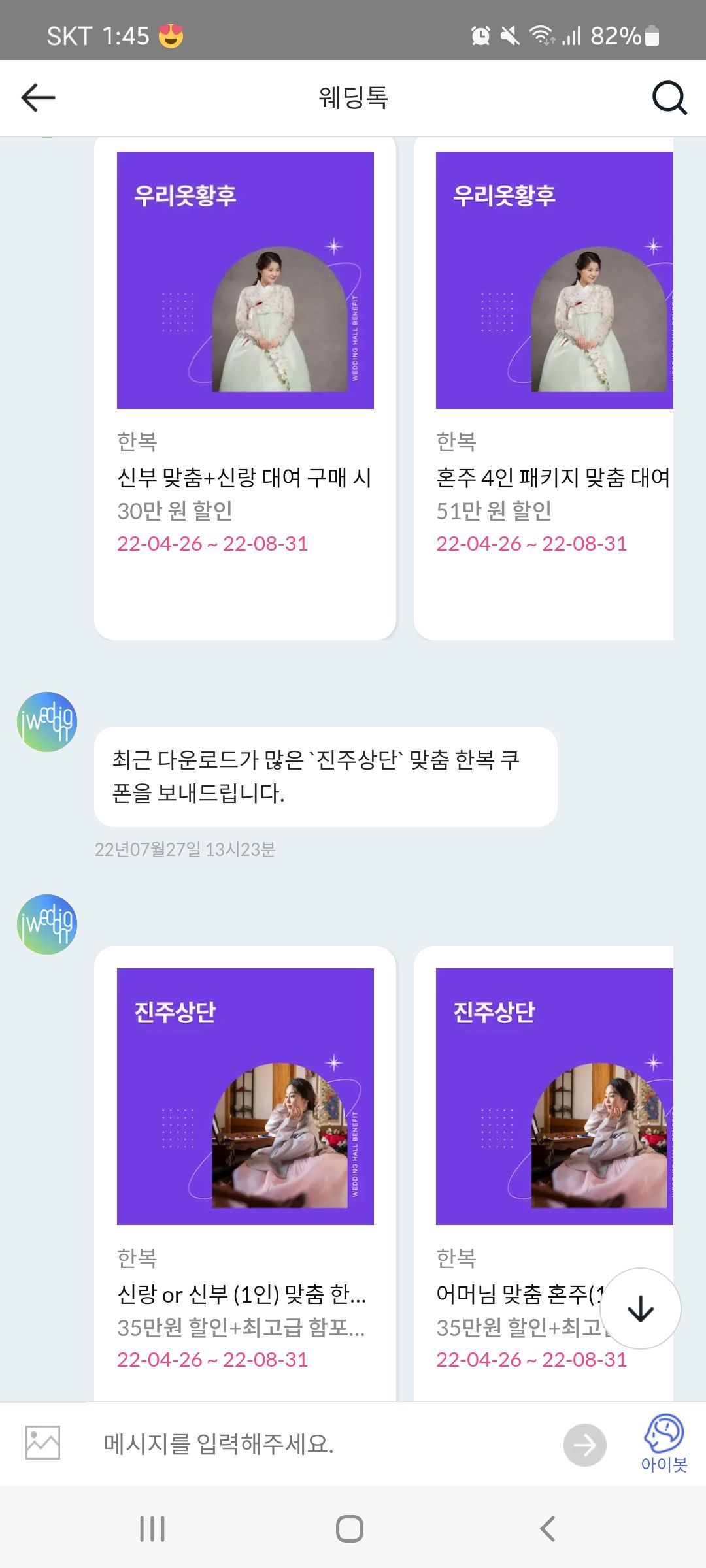Image resolution: width=706 pixels, height=1568 pixels.
Task: Focus the 메시지를 입력해주세요 message field
Action: click(320, 1444)
